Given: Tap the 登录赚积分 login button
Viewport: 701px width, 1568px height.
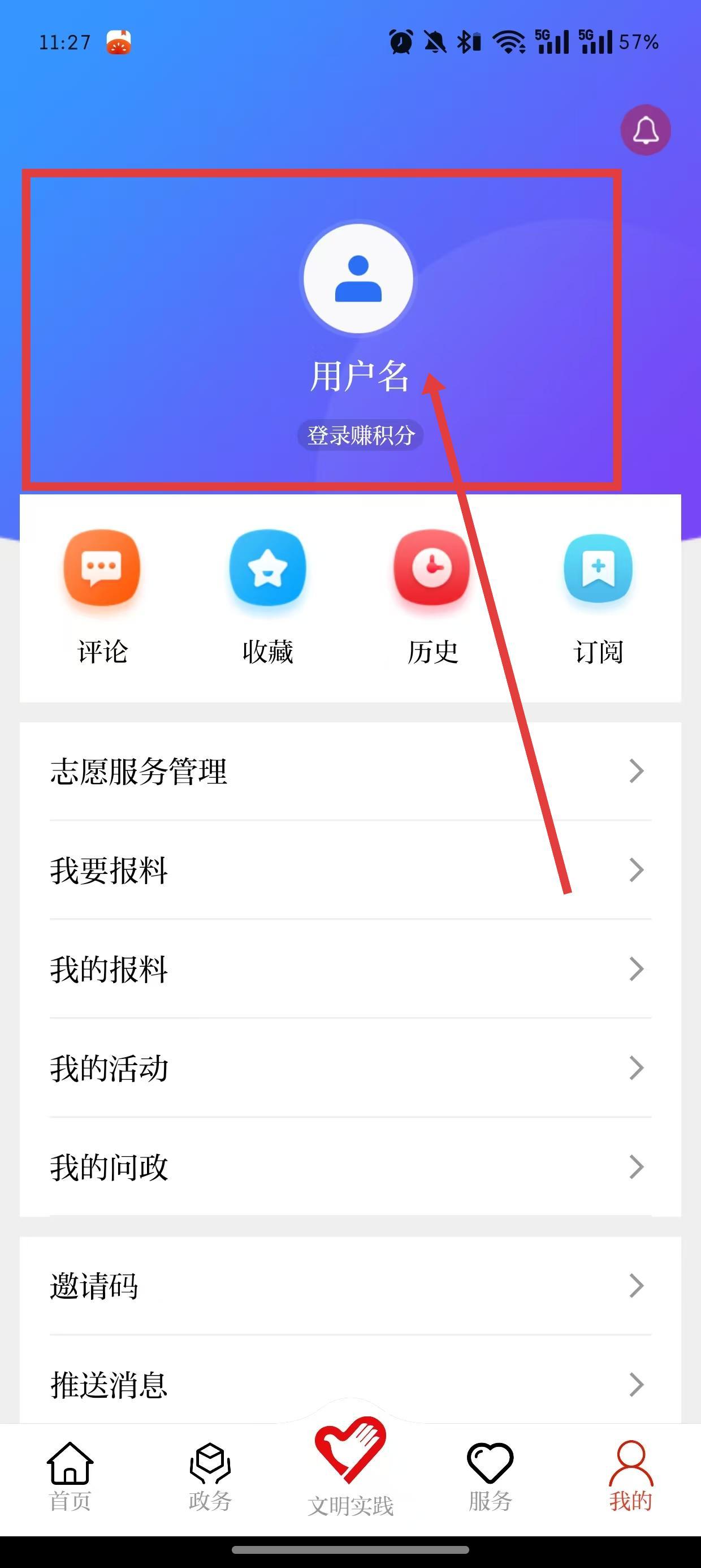Looking at the screenshot, I should click(360, 435).
